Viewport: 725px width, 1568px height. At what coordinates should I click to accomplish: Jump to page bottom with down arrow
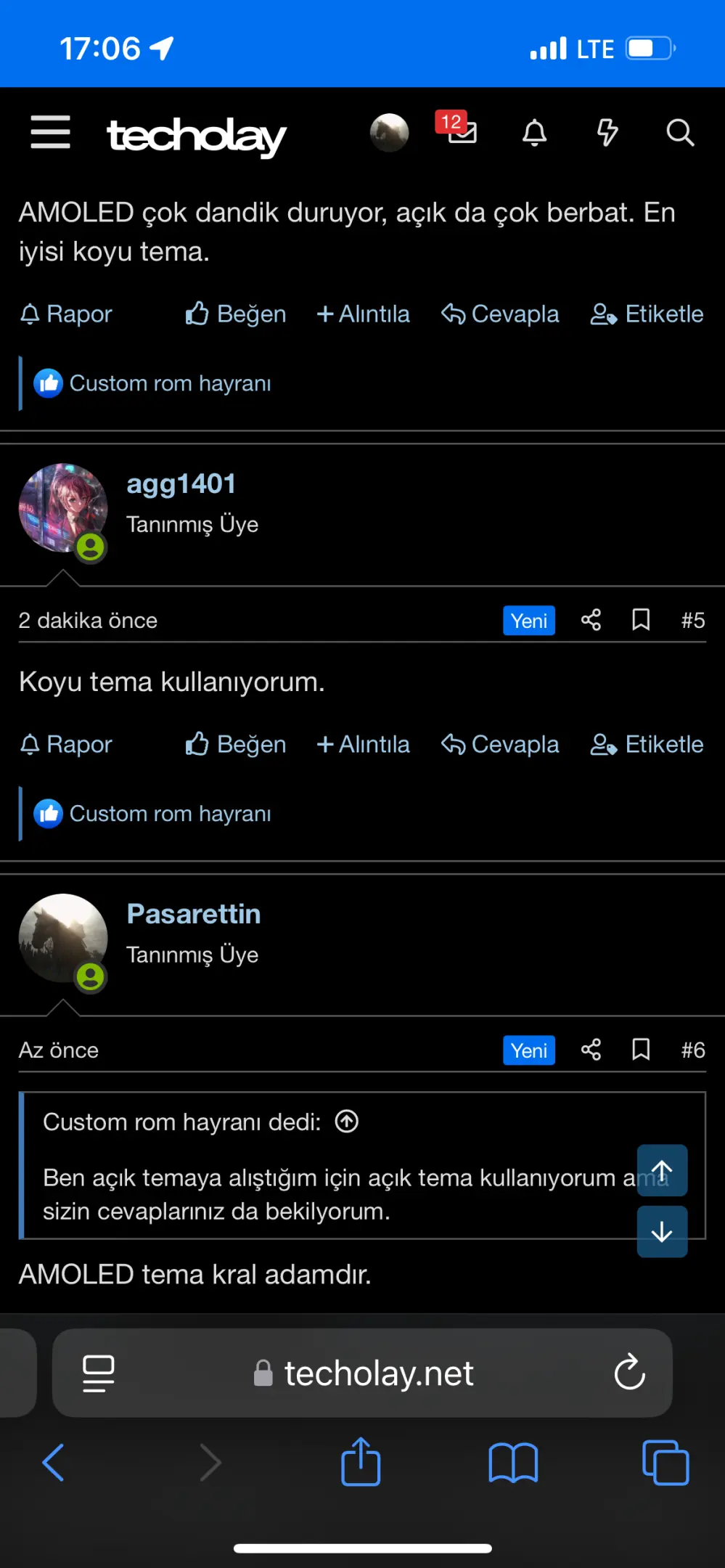click(x=662, y=1232)
